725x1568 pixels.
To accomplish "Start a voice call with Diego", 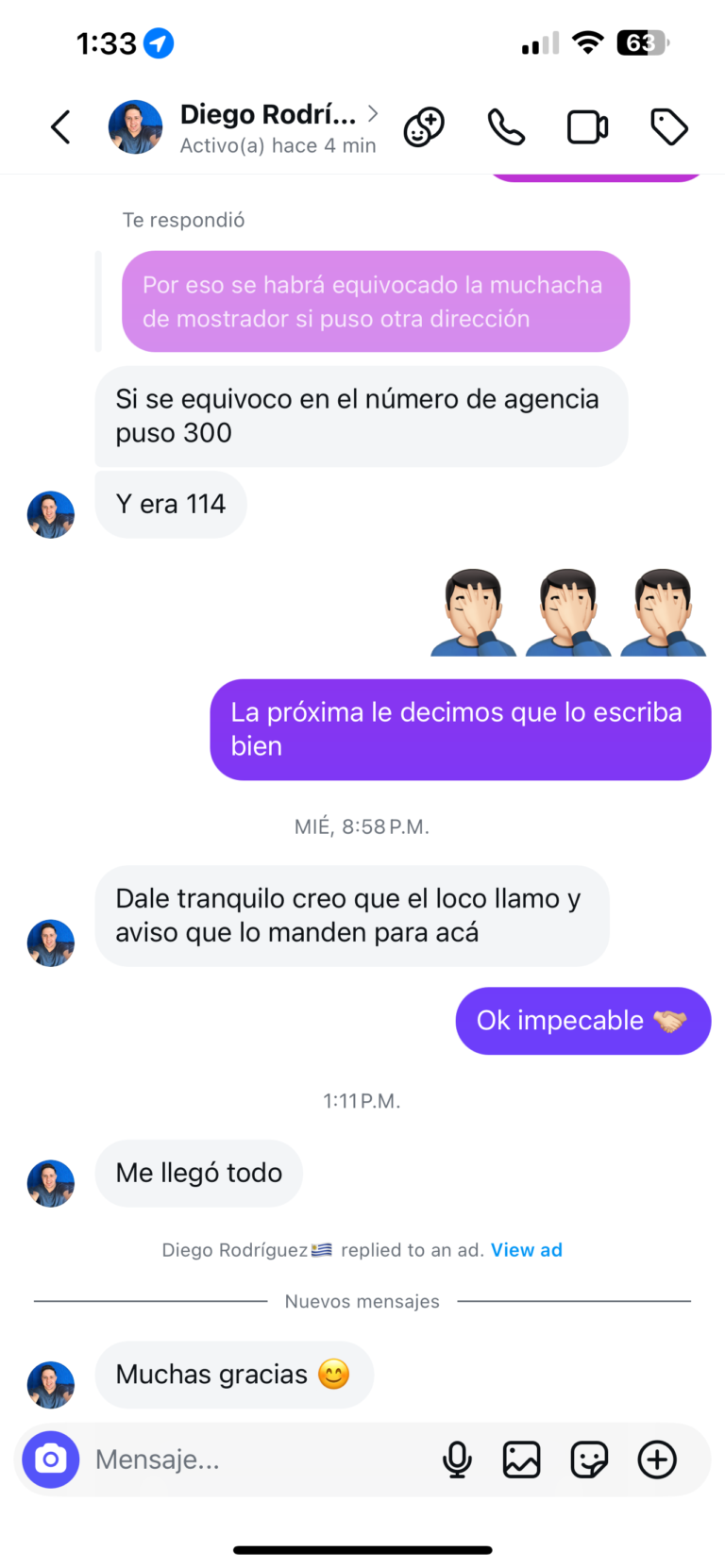I will pyautogui.click(x=506, y=127).
